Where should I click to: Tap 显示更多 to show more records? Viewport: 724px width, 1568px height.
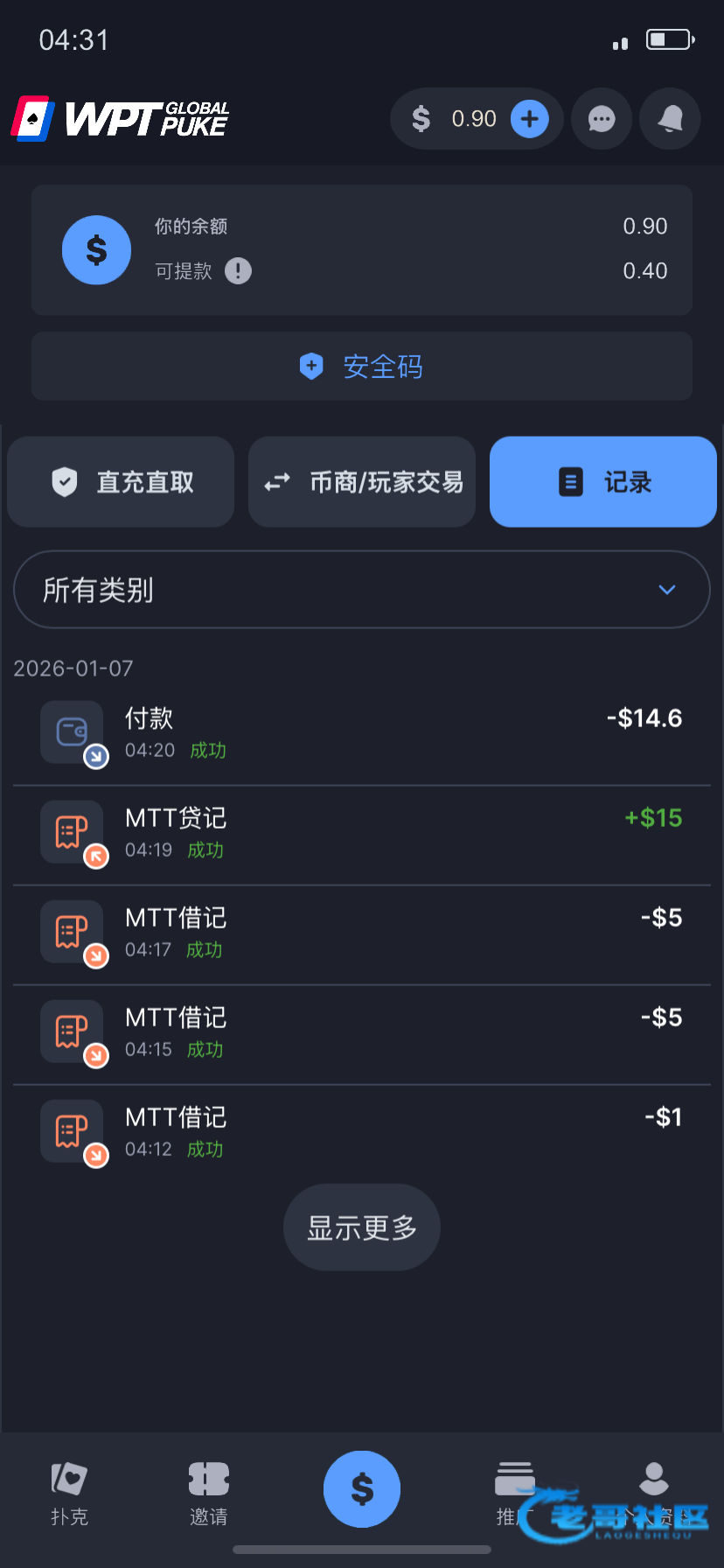click(x=362, y=1228)
